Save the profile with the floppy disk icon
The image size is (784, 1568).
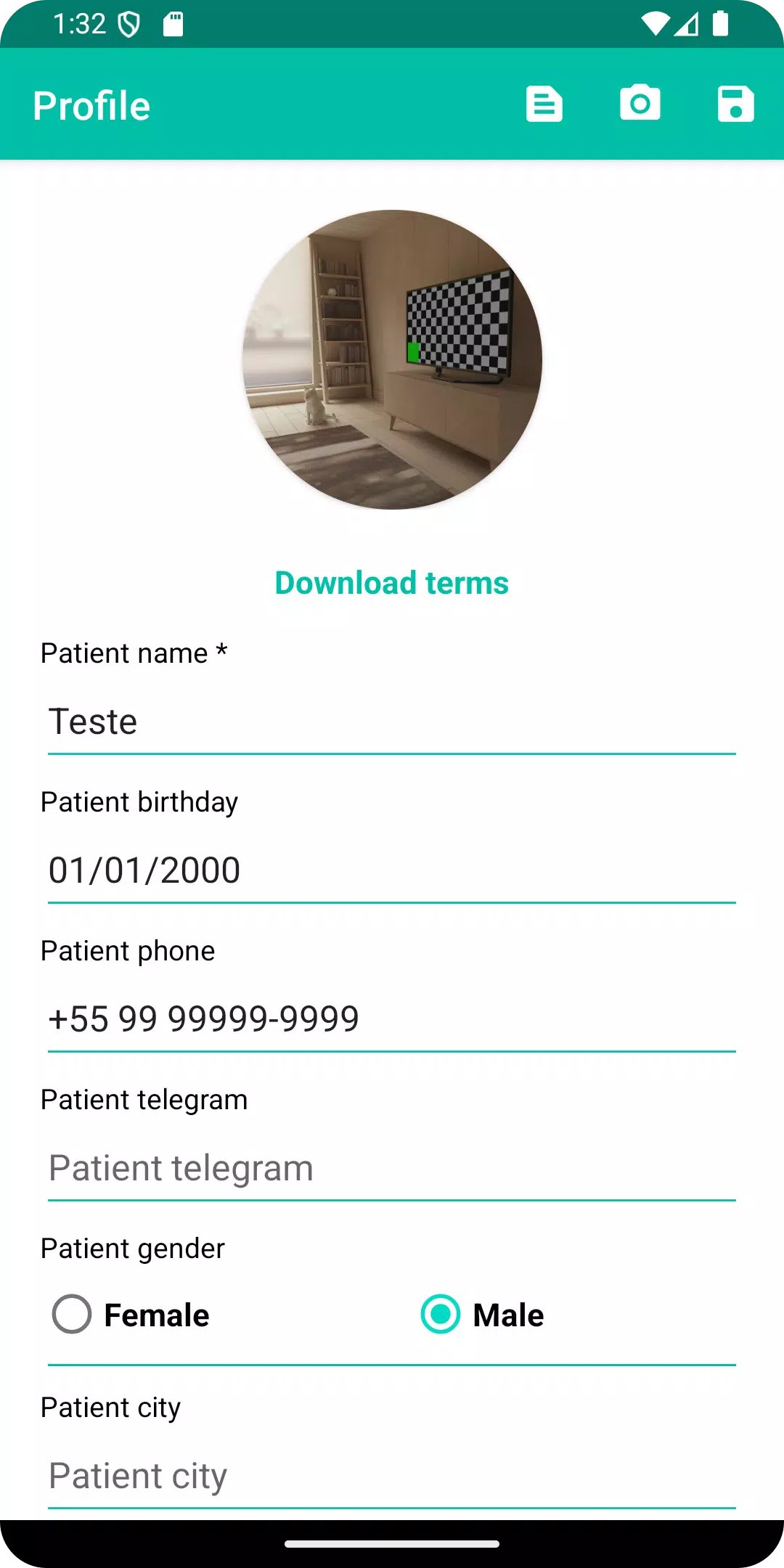coord(735,104)
